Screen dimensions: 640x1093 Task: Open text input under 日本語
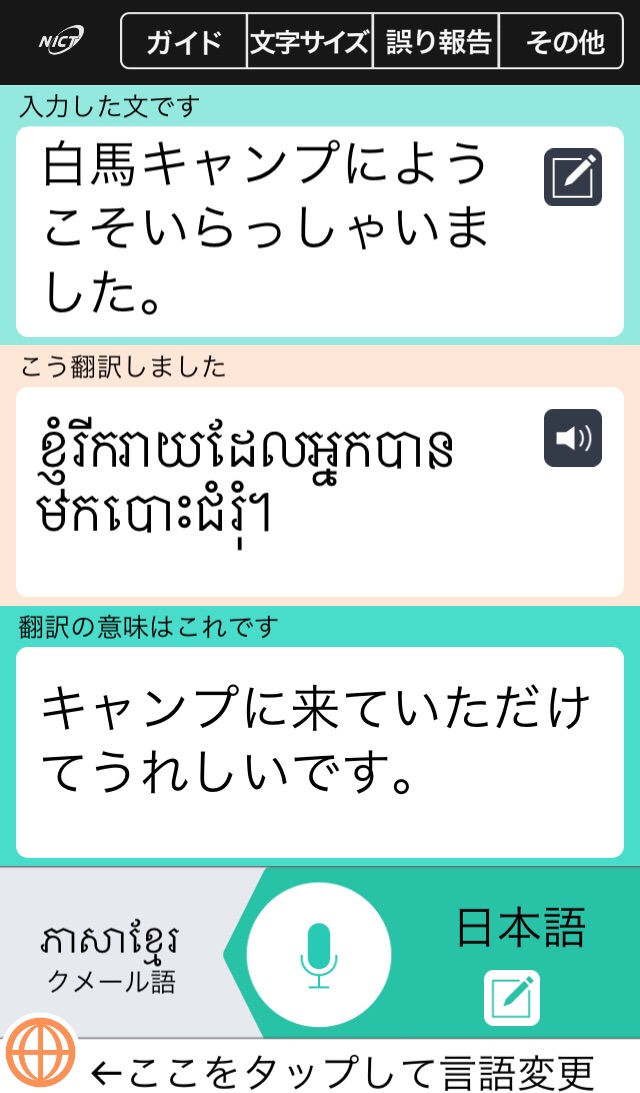[512, 998]
